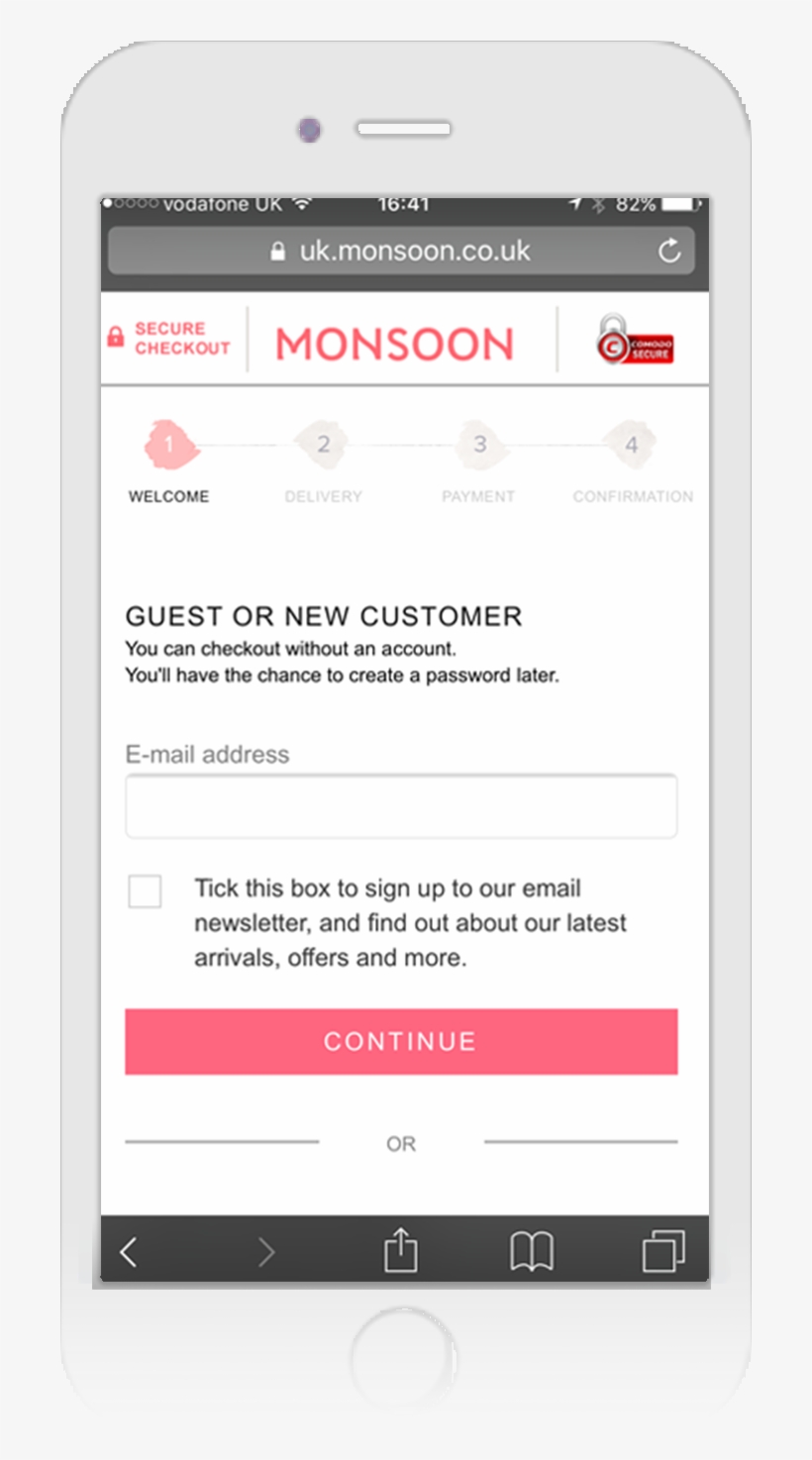The image size is (812, 1460).
Task: Tick the email newsletter signup checkbox
Action: point(145,891)
